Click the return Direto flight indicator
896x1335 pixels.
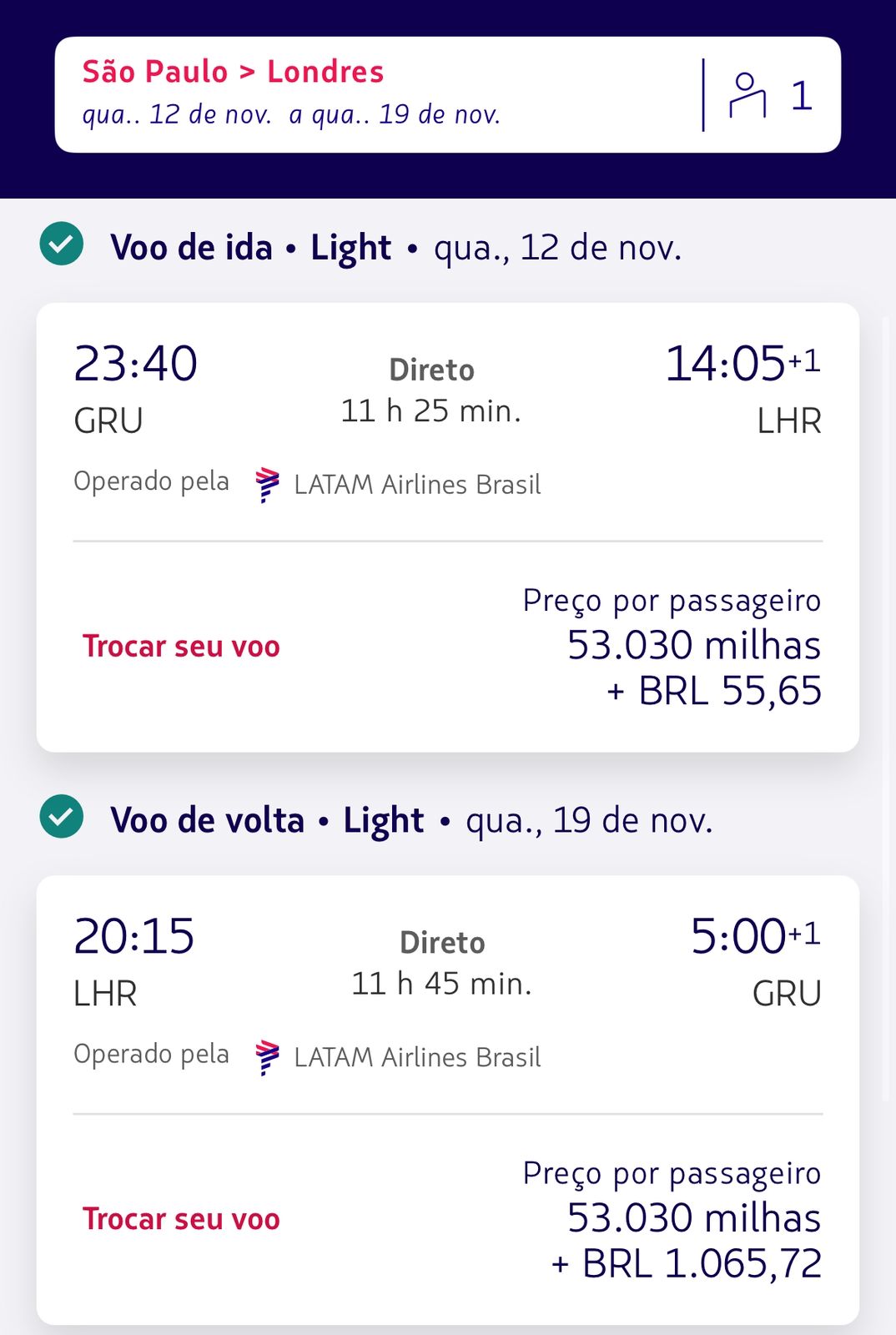pos(443,942)
